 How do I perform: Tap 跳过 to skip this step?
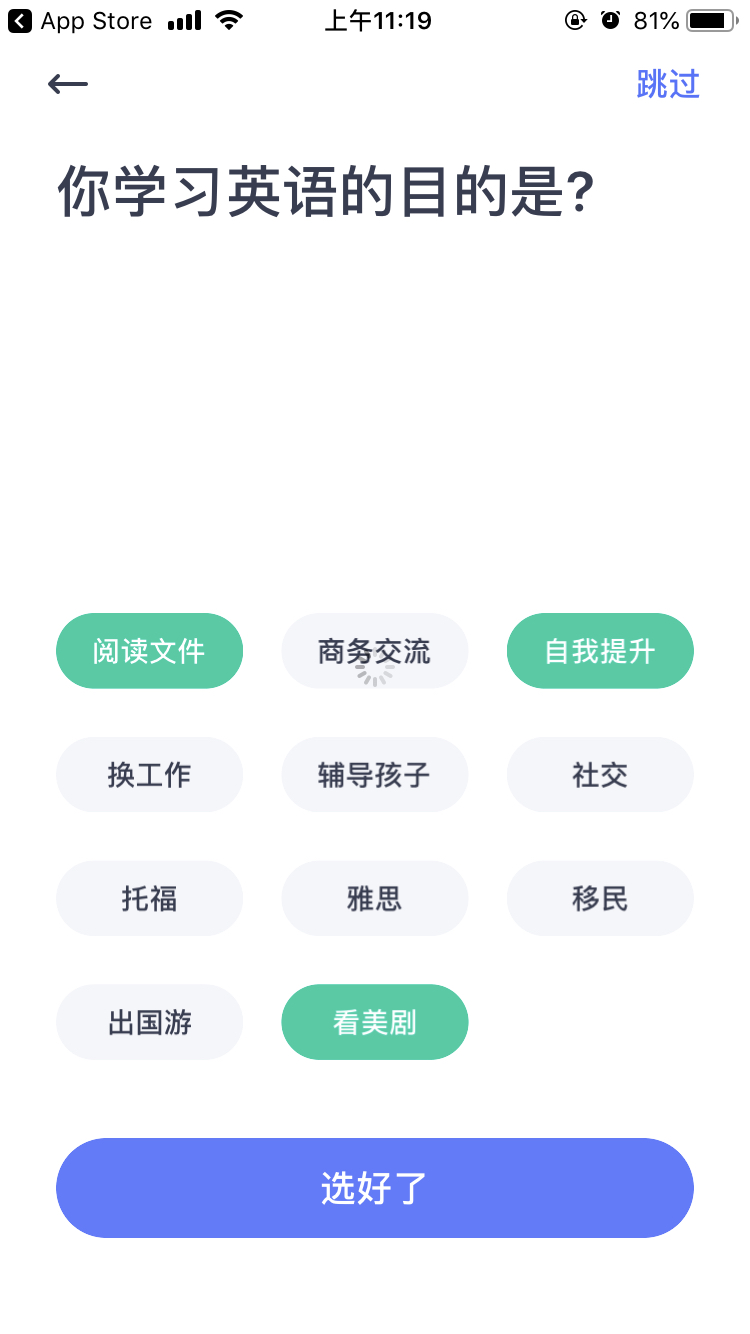point(668,85)
